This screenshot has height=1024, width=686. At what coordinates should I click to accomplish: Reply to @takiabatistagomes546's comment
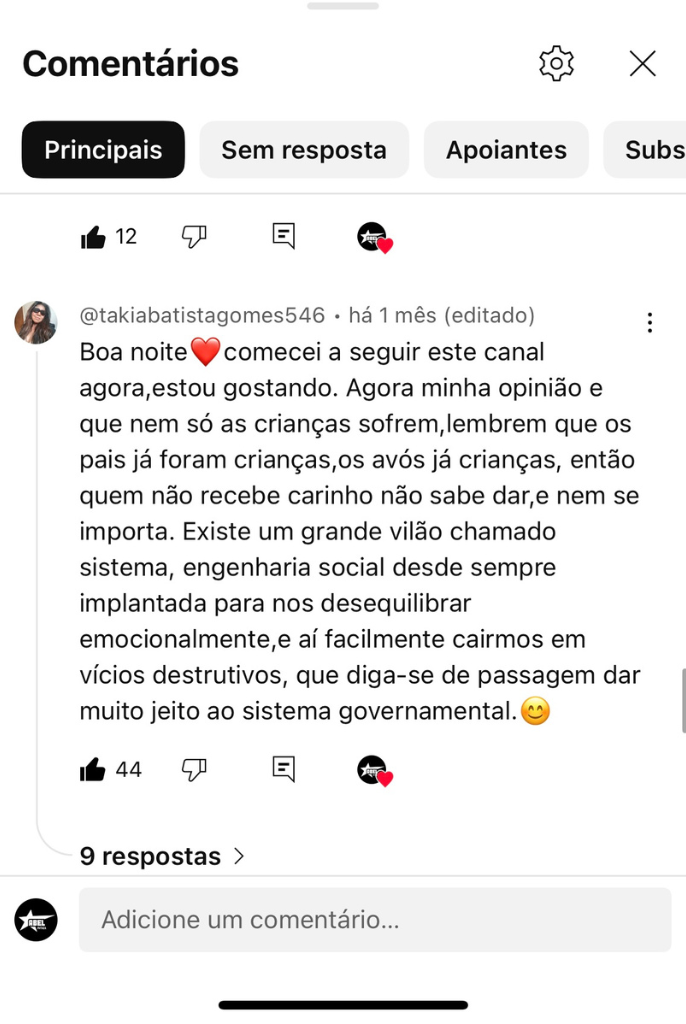(x=284, y=769)
